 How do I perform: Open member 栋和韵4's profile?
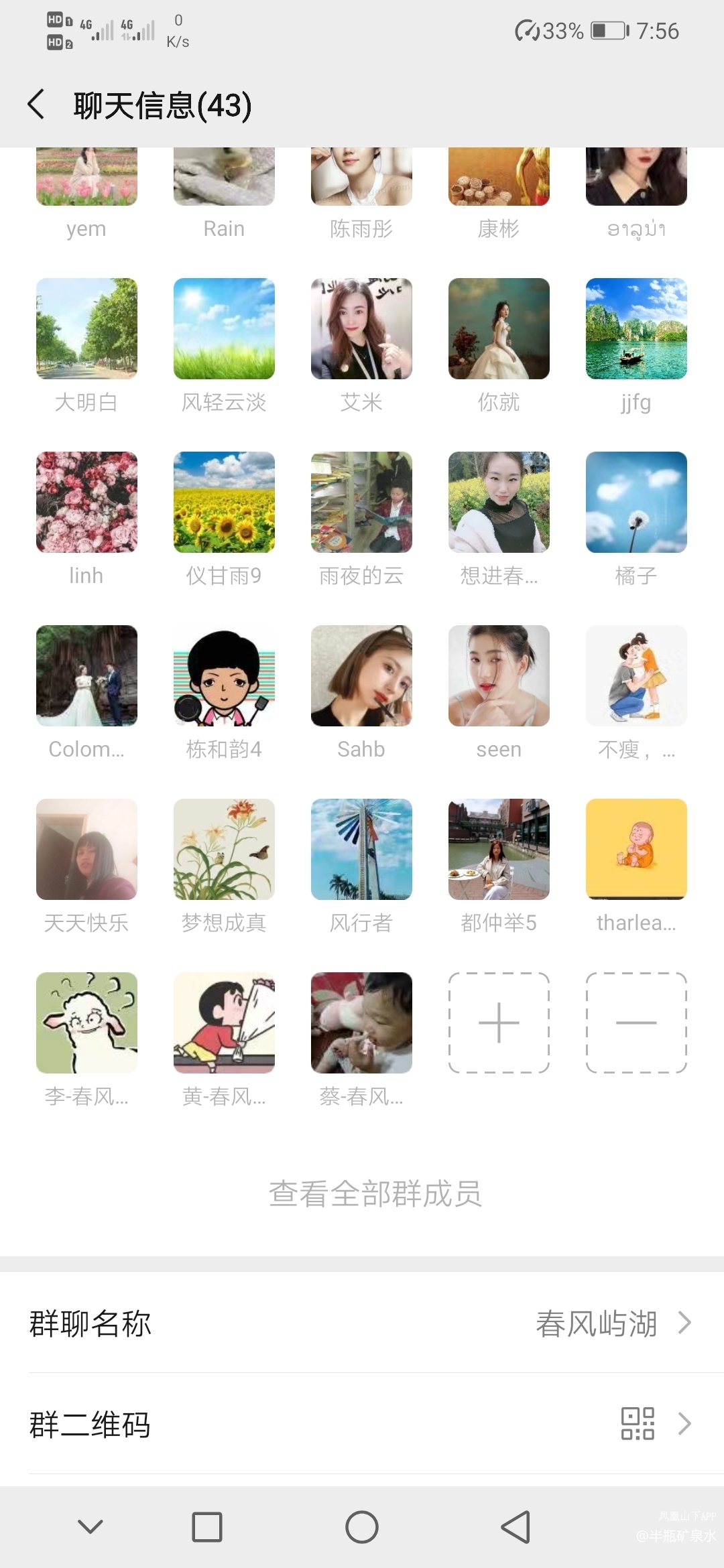click(x=224, y=675)
